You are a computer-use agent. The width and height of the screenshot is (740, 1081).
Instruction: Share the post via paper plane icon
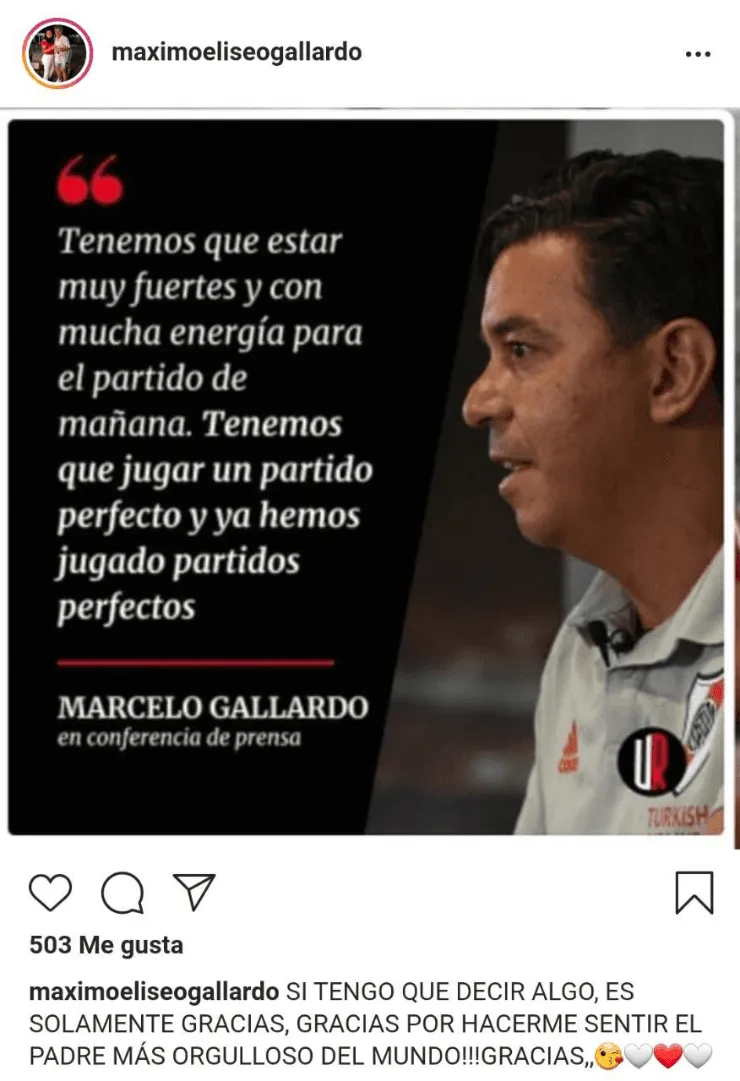pyautogui.click(x=194, y=891)
